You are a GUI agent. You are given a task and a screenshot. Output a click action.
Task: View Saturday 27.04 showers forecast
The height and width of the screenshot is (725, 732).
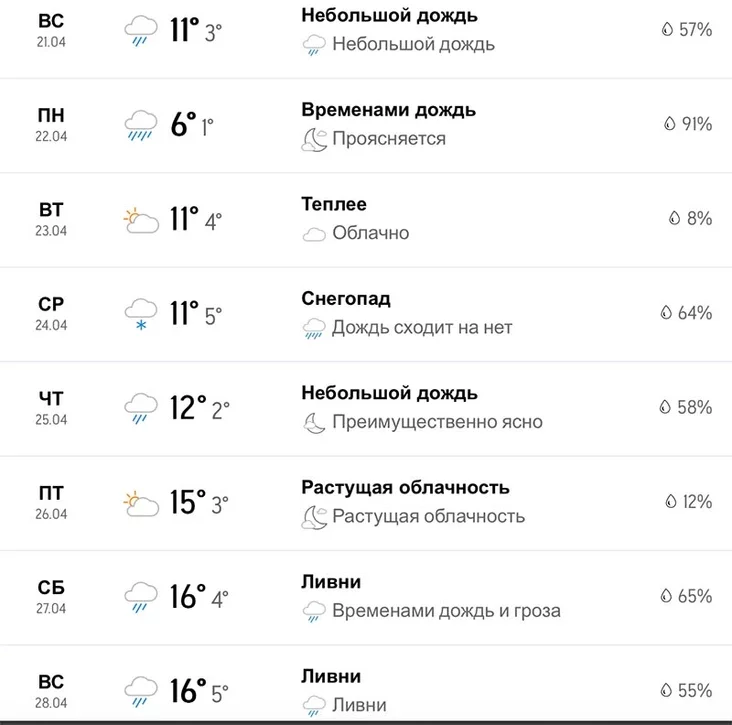point(366,597)
